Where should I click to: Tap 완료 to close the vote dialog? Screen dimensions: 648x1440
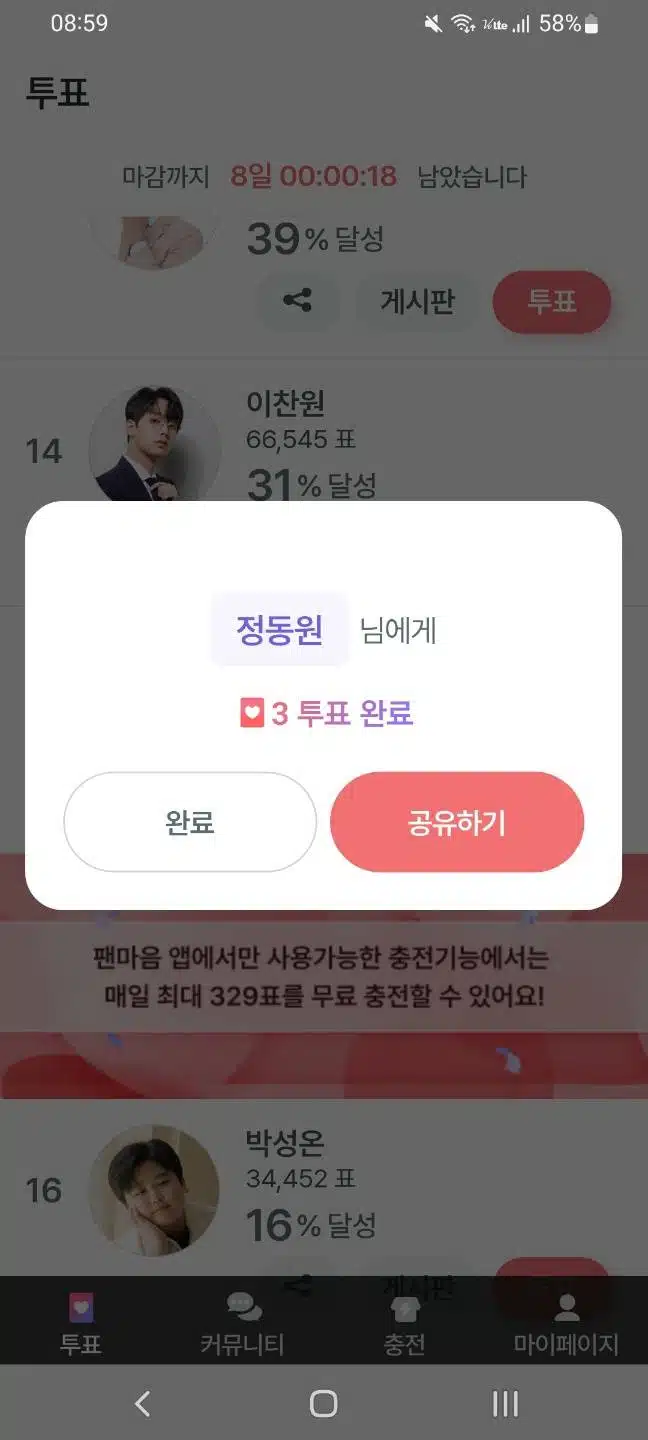click(x=190, y=822)
